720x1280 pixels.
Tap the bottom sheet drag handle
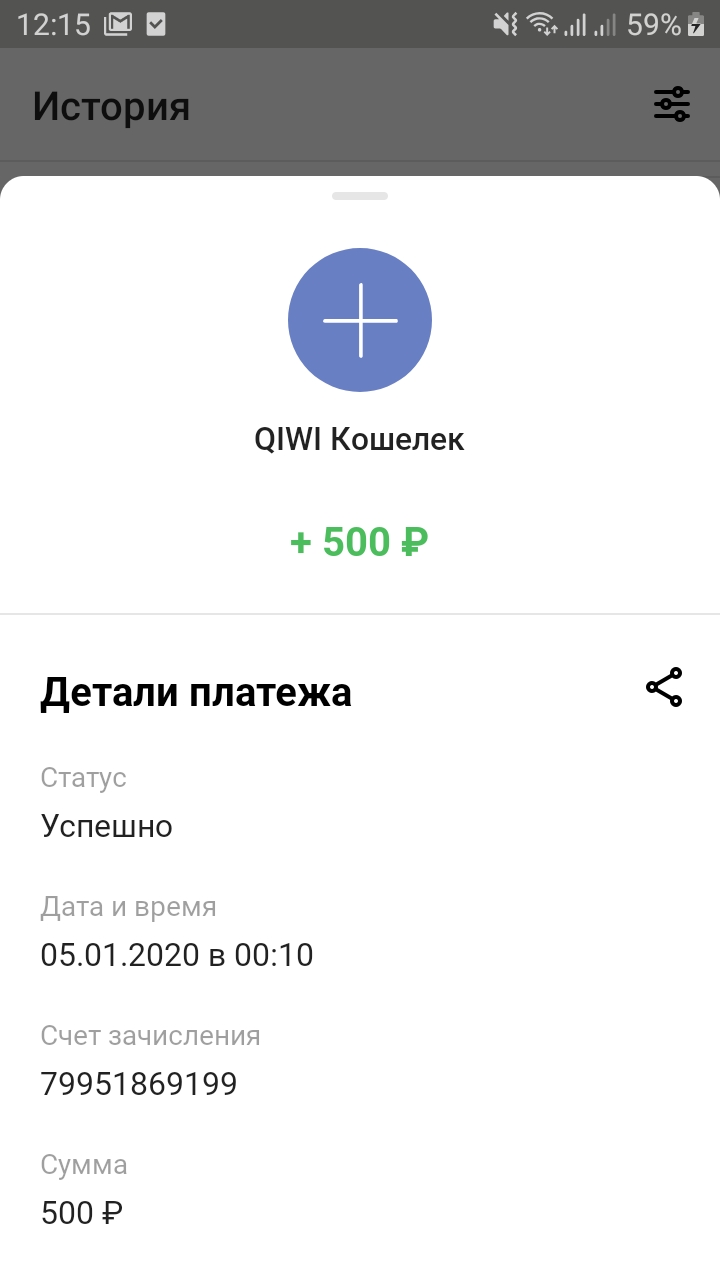tap(360, 196)
